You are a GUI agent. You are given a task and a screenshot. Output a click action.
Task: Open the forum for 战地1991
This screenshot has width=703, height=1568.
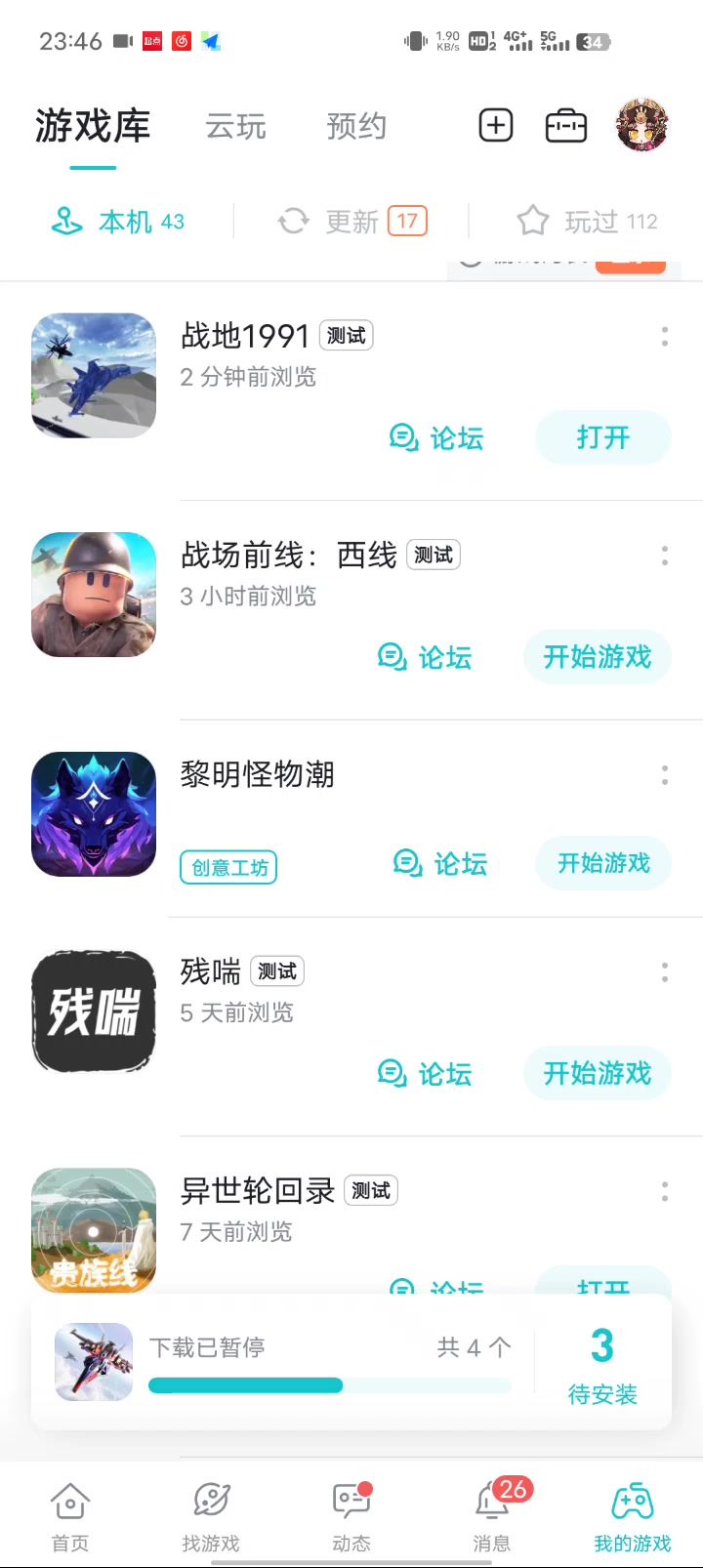[436, 438]
